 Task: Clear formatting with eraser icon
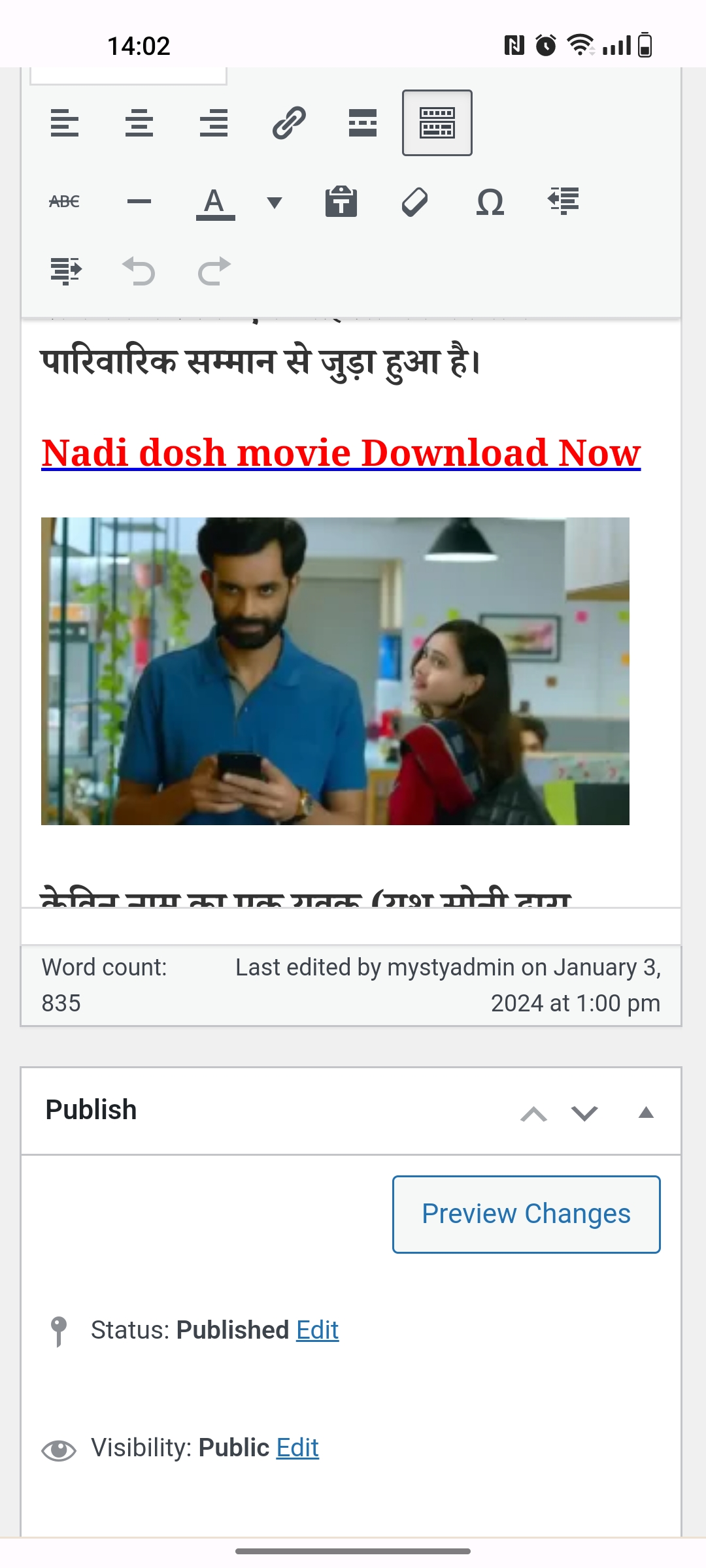(x=415, y=202)
